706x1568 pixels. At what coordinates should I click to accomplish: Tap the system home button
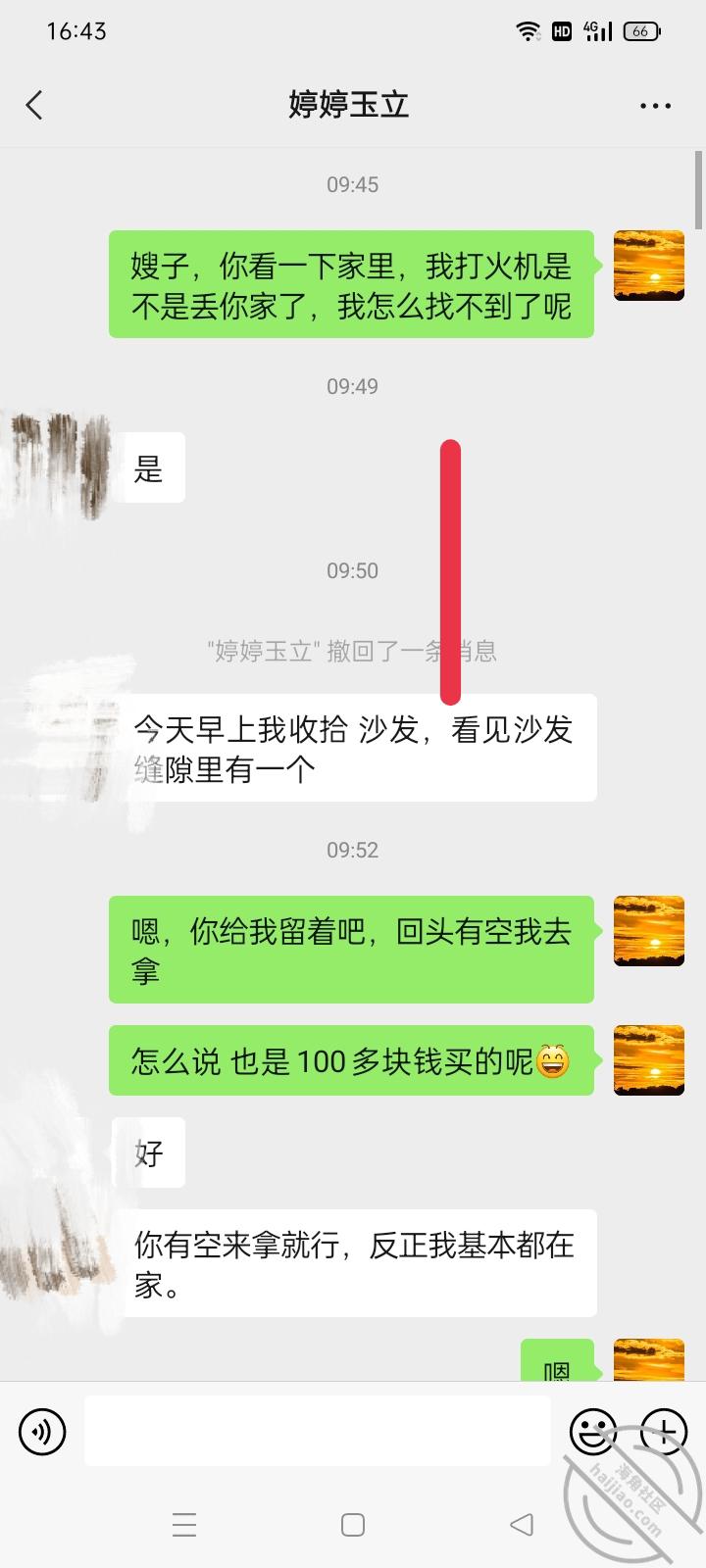[x=353, y=1525]
